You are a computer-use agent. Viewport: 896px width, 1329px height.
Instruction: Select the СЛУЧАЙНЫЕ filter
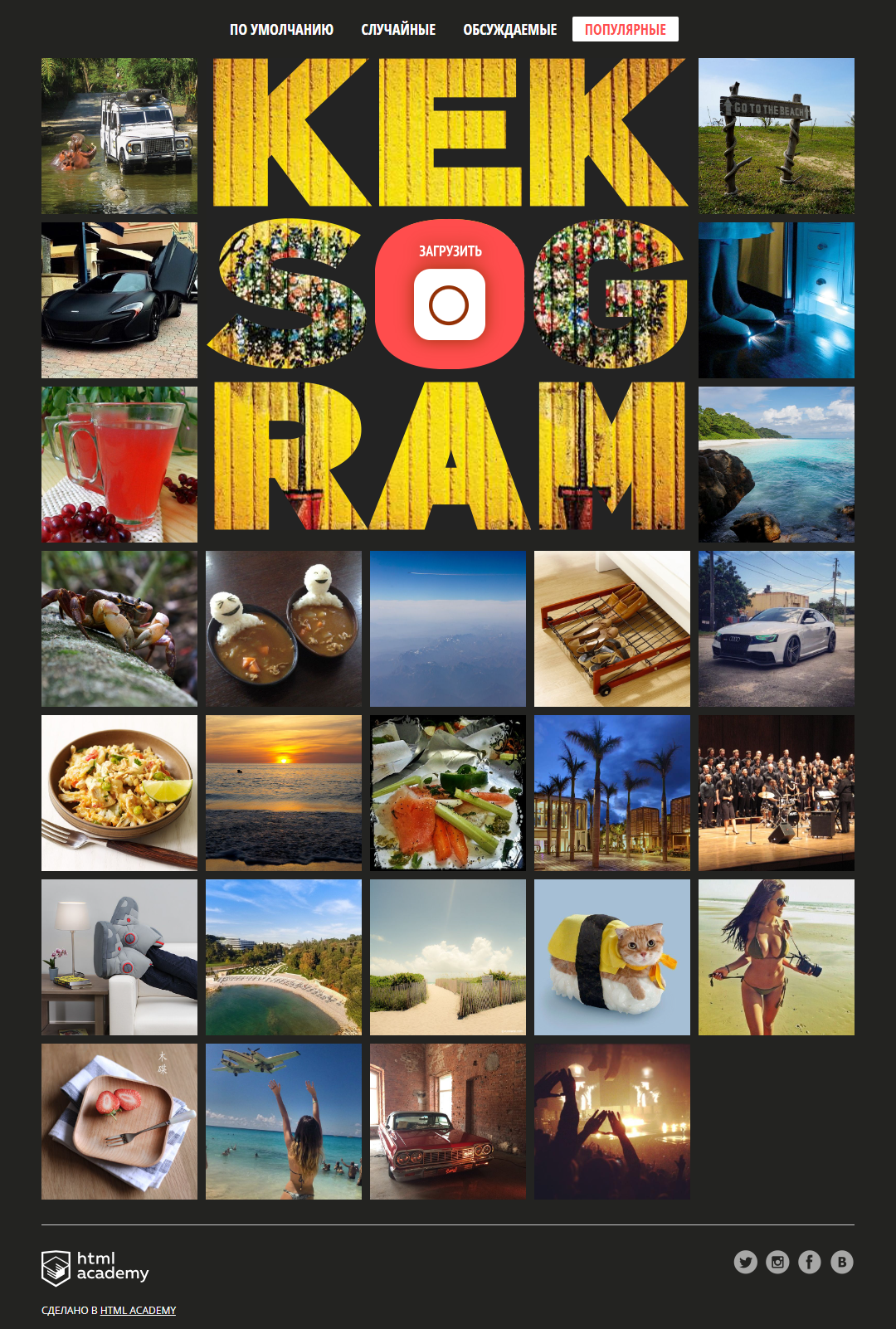pos(398,30)
